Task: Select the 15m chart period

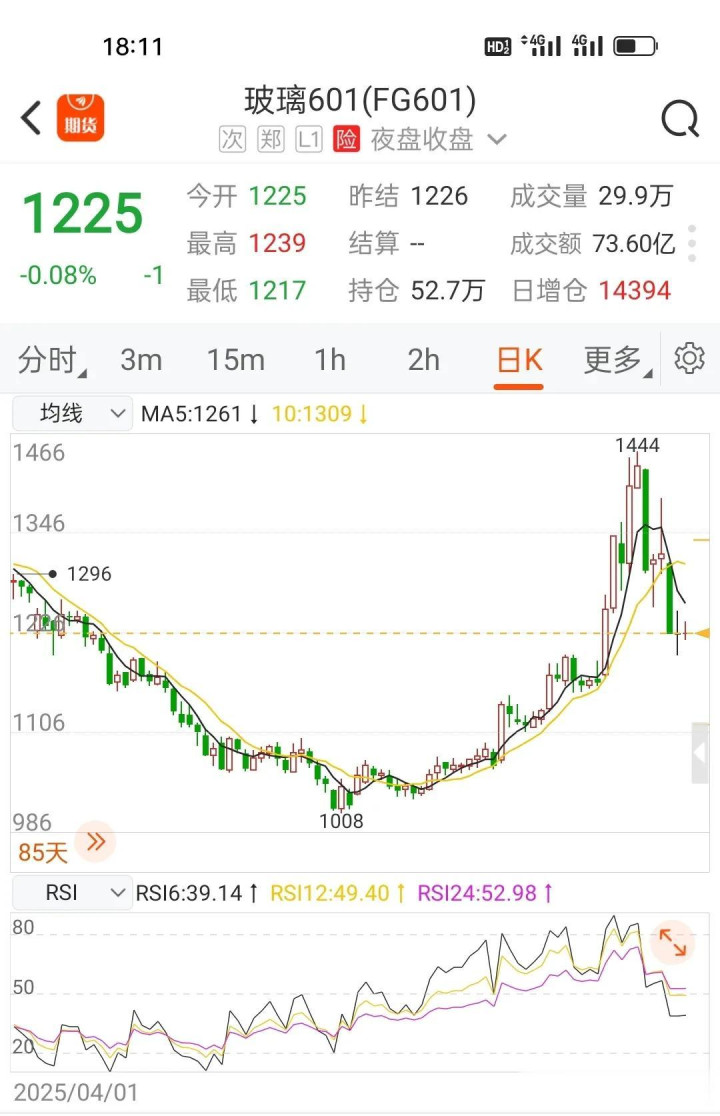Action: point(236,360)
